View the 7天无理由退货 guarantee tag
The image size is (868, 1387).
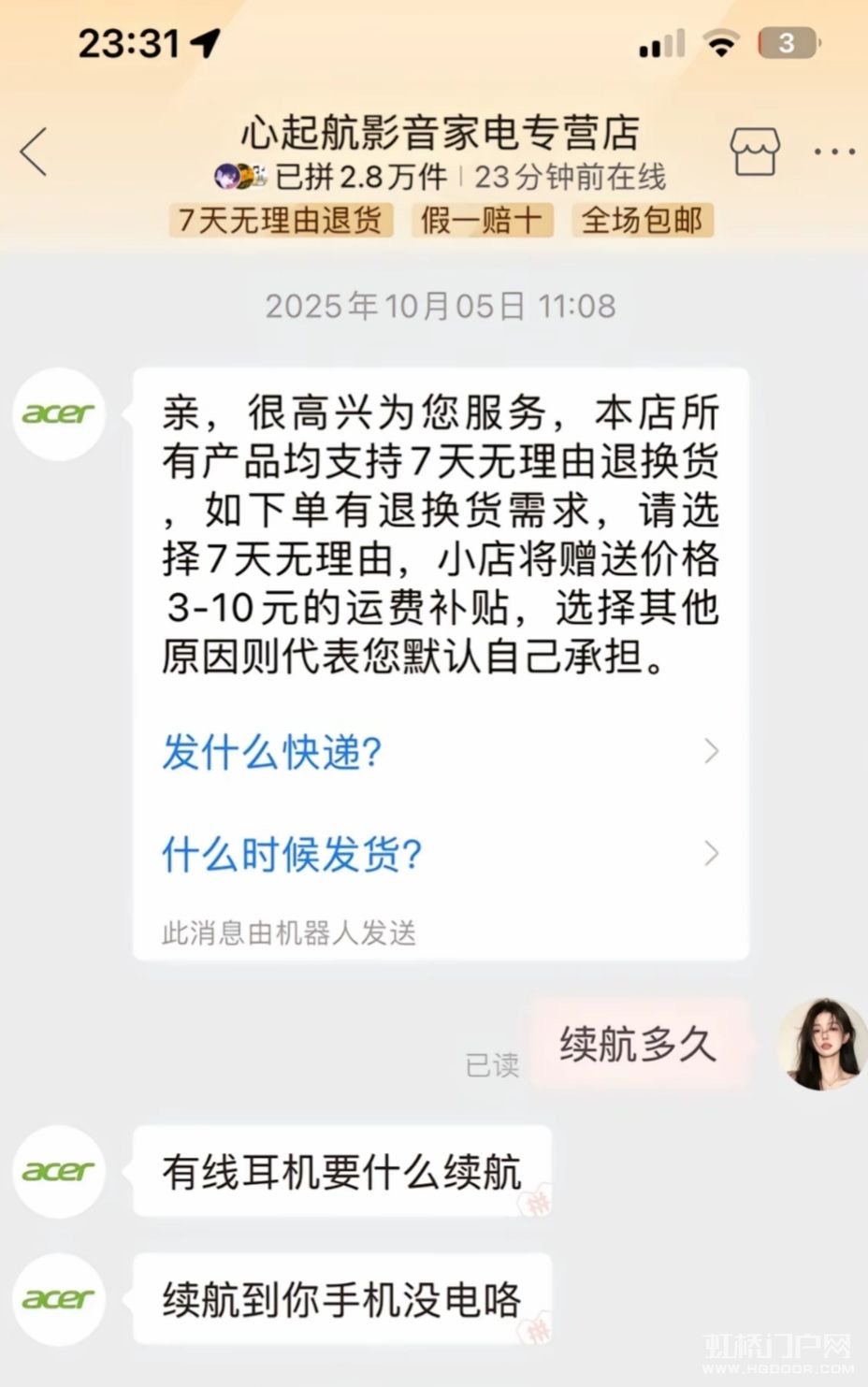(281, 221)
